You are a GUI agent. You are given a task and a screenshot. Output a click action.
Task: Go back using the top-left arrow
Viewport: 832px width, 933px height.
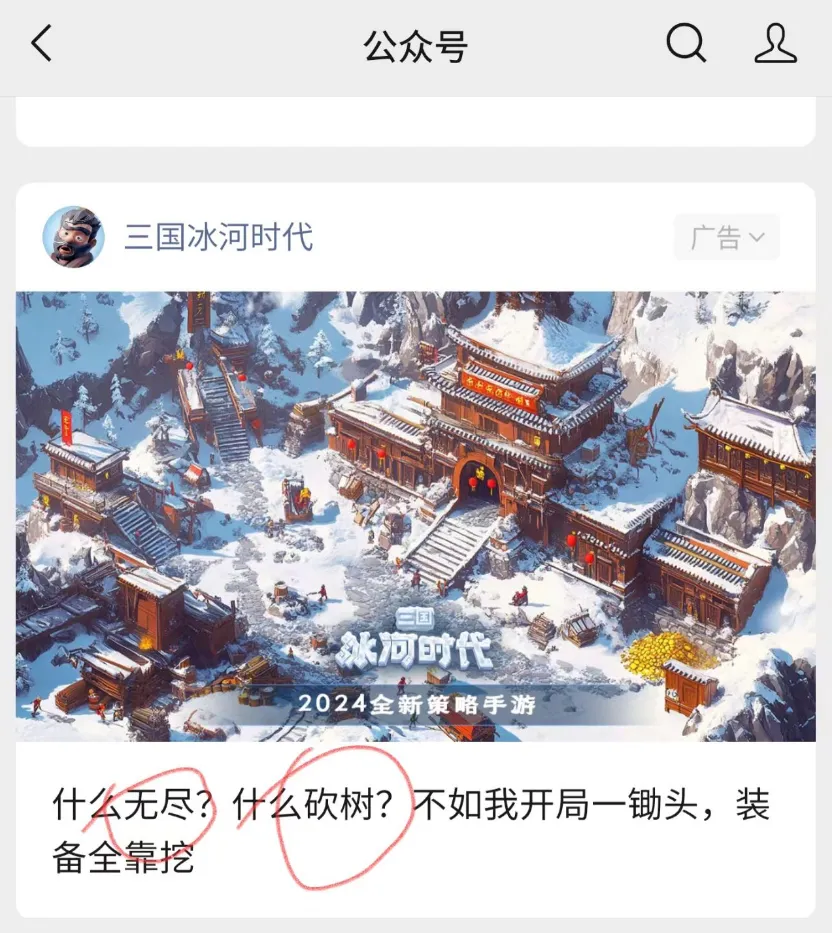click(42, 44)
